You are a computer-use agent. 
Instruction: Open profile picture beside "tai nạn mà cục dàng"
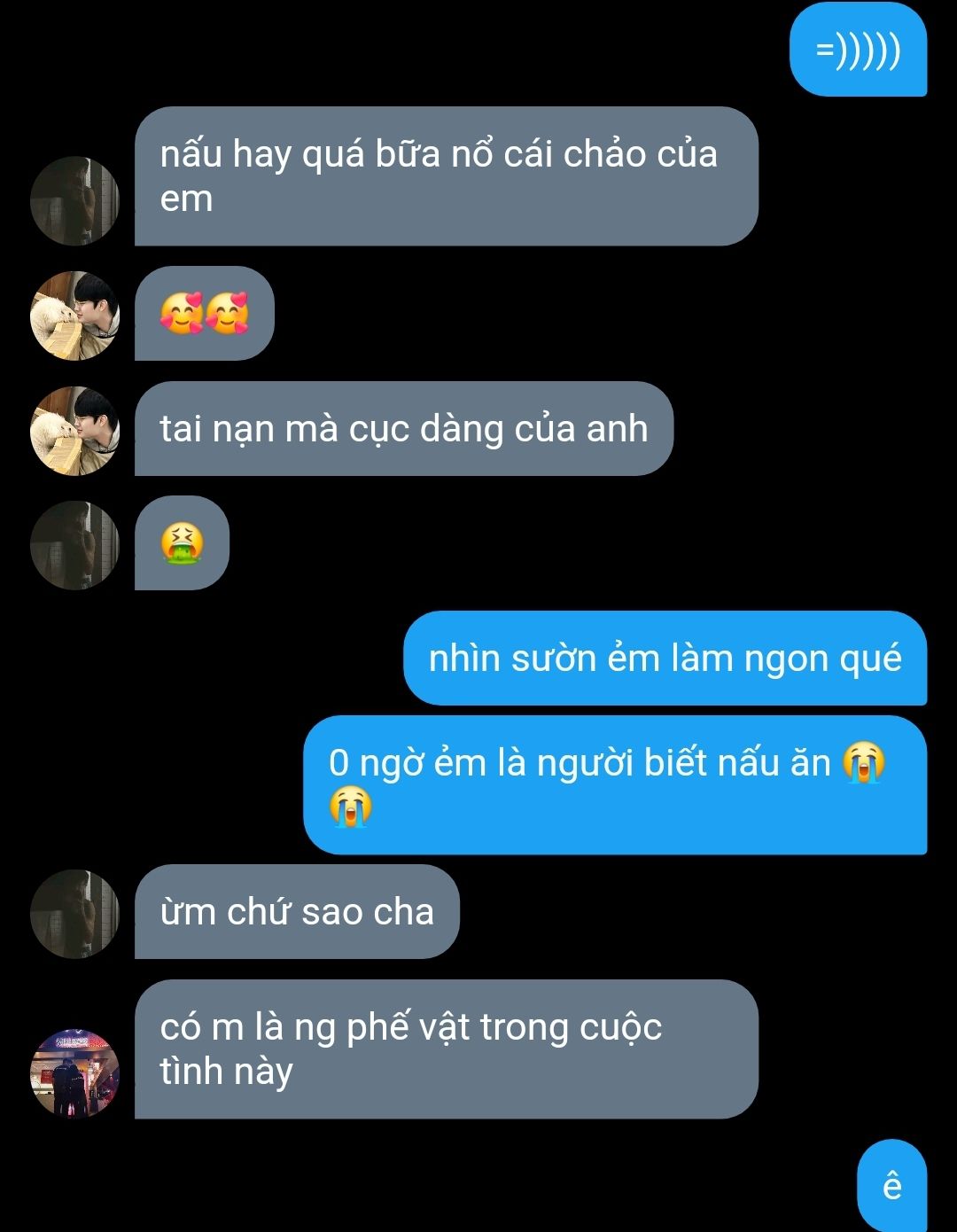(74, 430)
